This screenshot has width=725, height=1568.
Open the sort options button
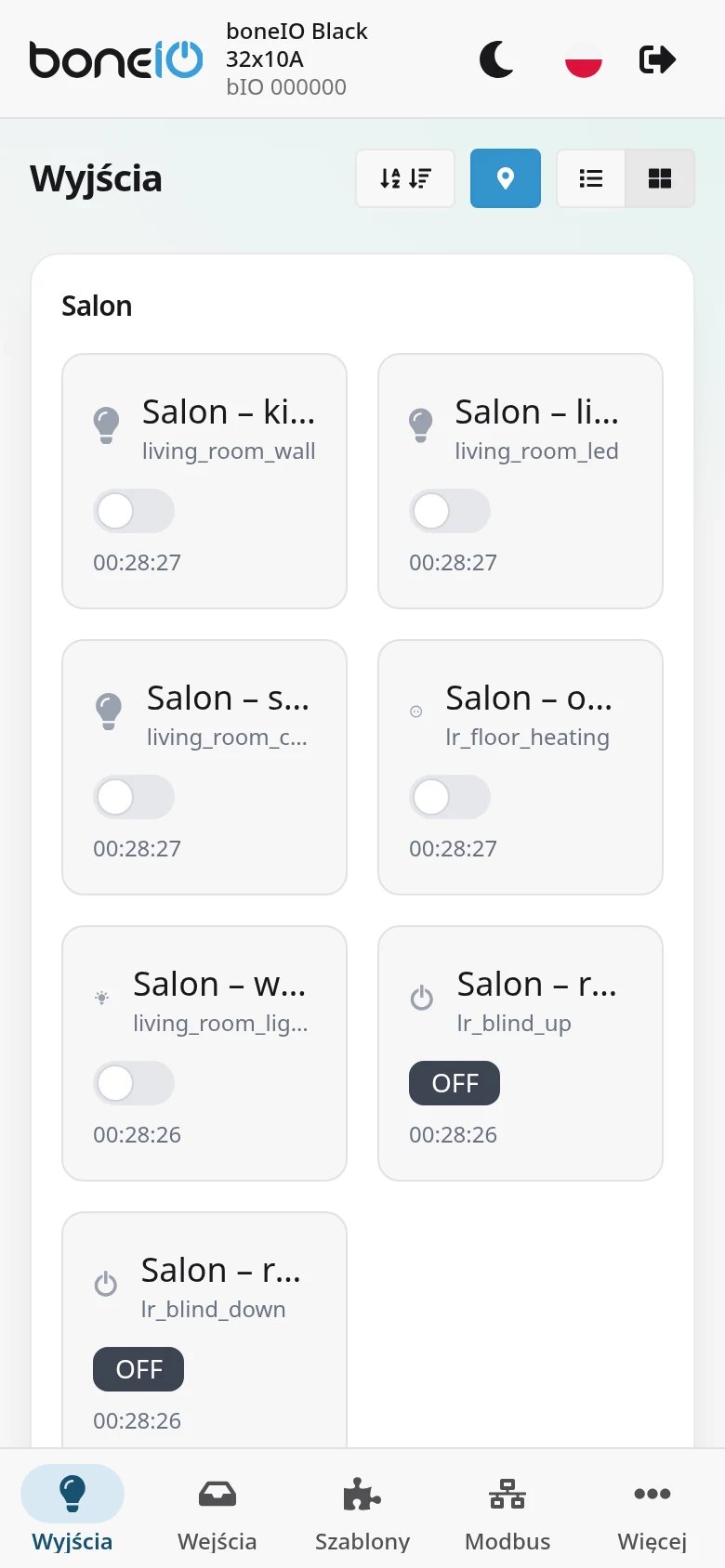point(405,178)
